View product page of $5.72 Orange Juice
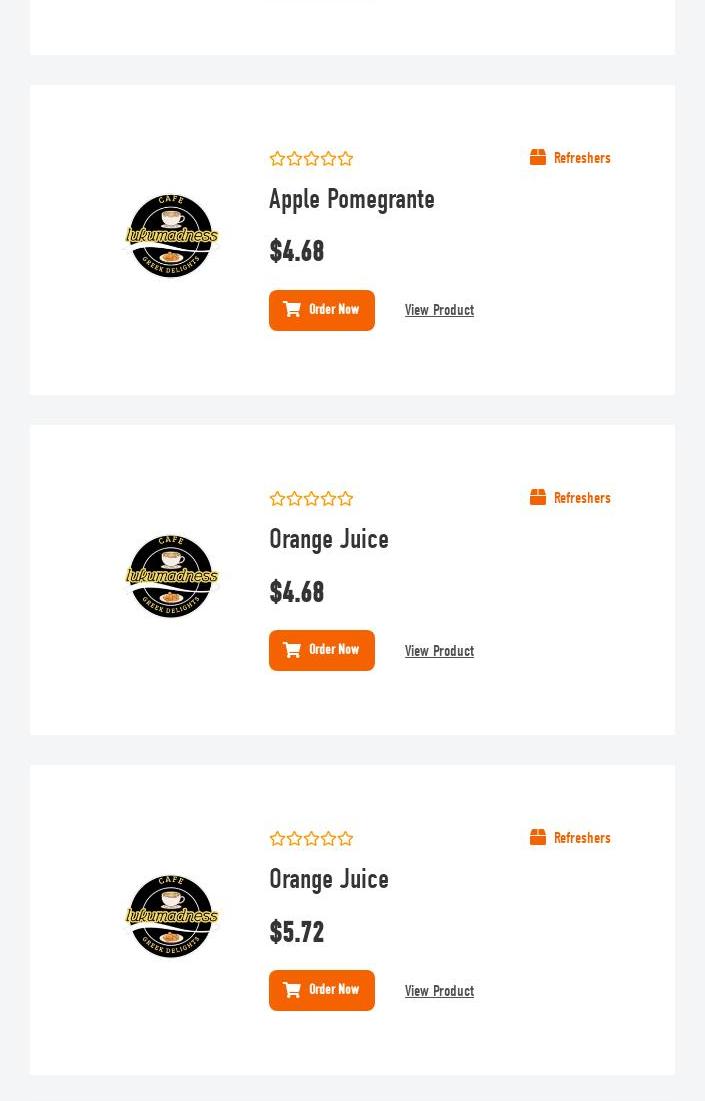Image resolution: width=705 pixels, height=1101 pixels. (439, 991)
